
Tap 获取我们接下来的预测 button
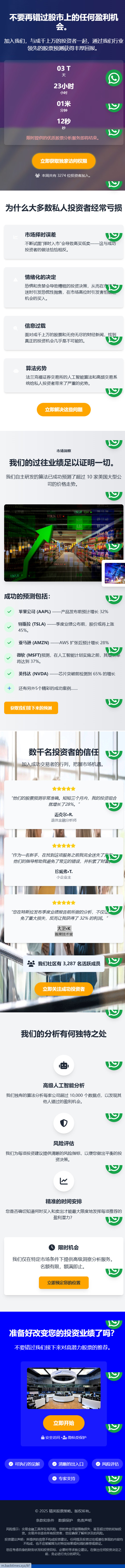[31, 707]
